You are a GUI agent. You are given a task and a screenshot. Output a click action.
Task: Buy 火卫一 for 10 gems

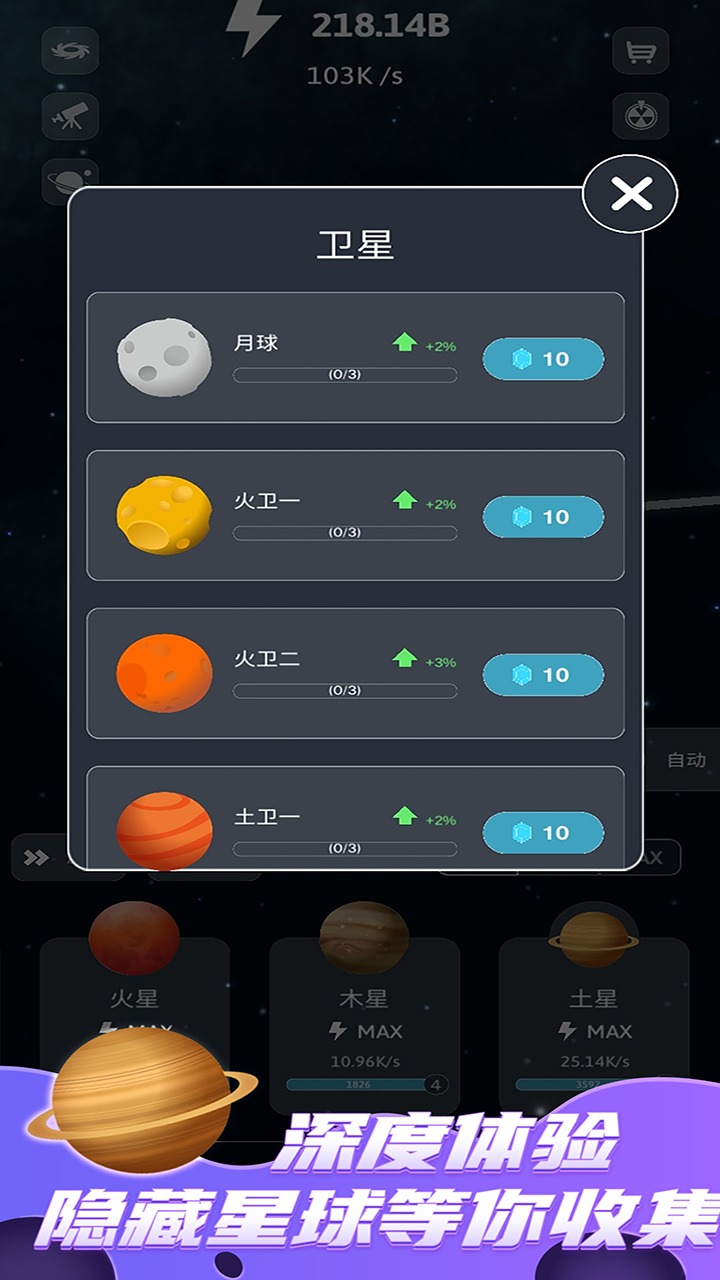[543, 515]
